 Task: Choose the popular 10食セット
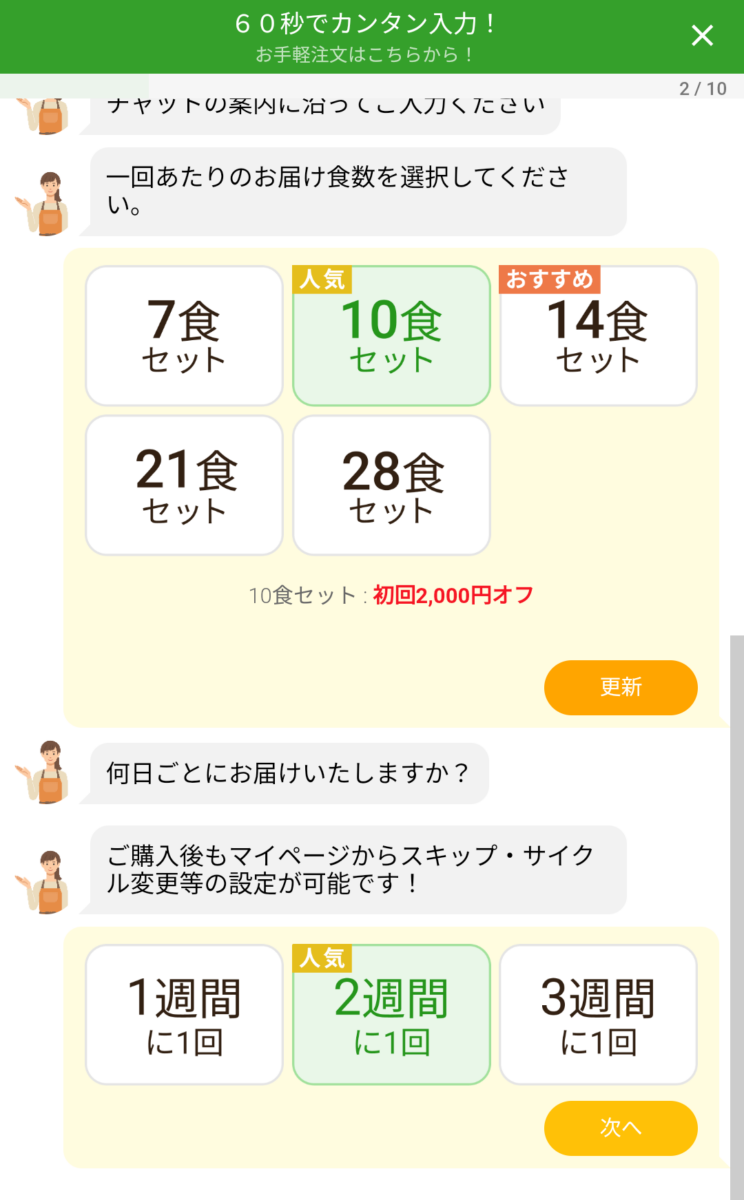click(391, 336)
